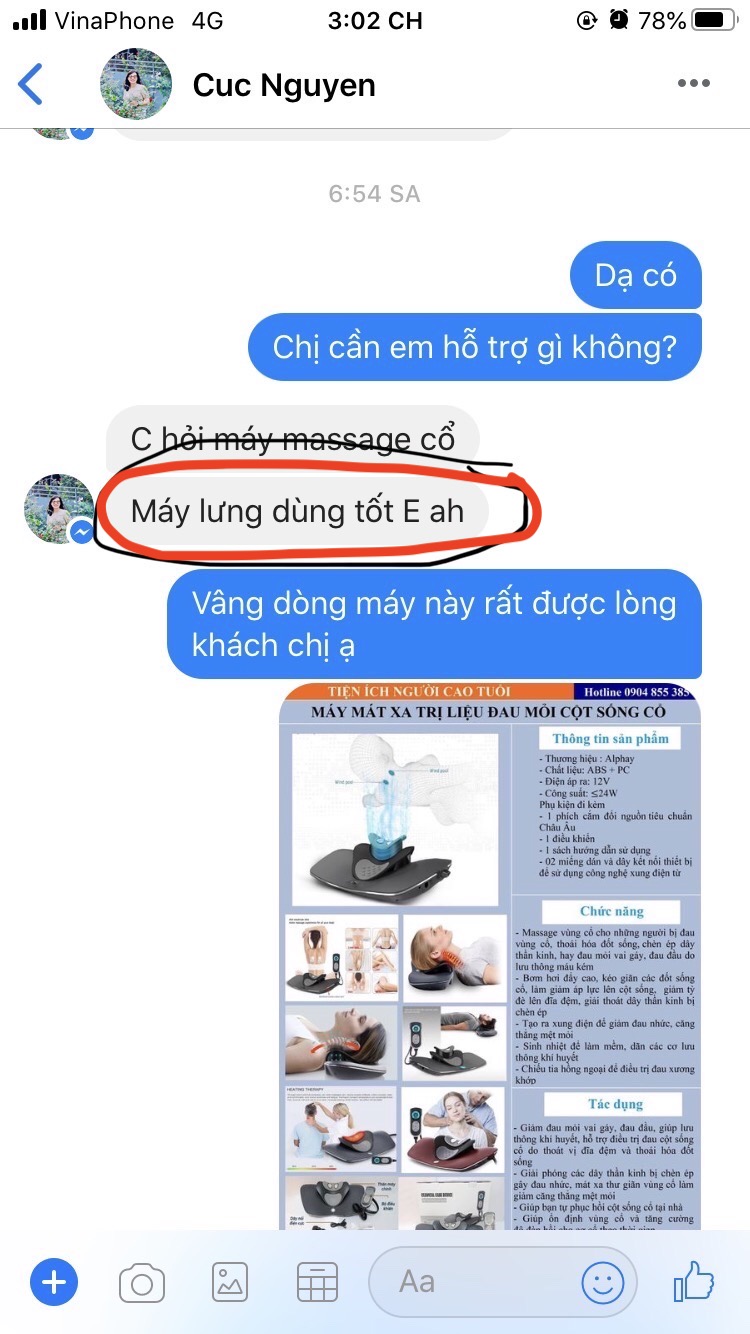Open the camera to take a photo
The height and width of the screenshot is (1334, 750).
point(142,1282)
